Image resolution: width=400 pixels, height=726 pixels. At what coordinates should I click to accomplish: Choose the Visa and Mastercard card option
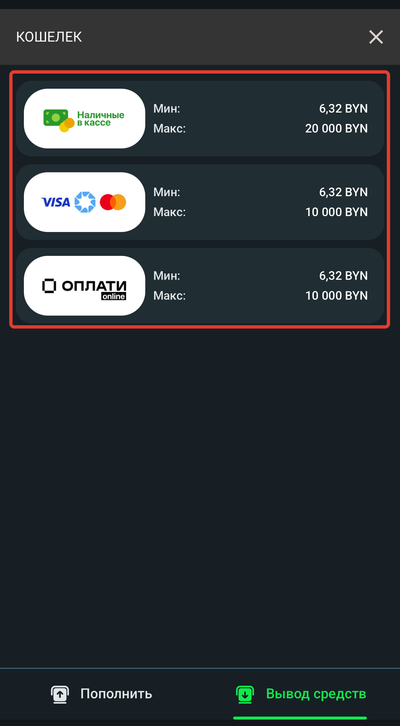(200, 202)
